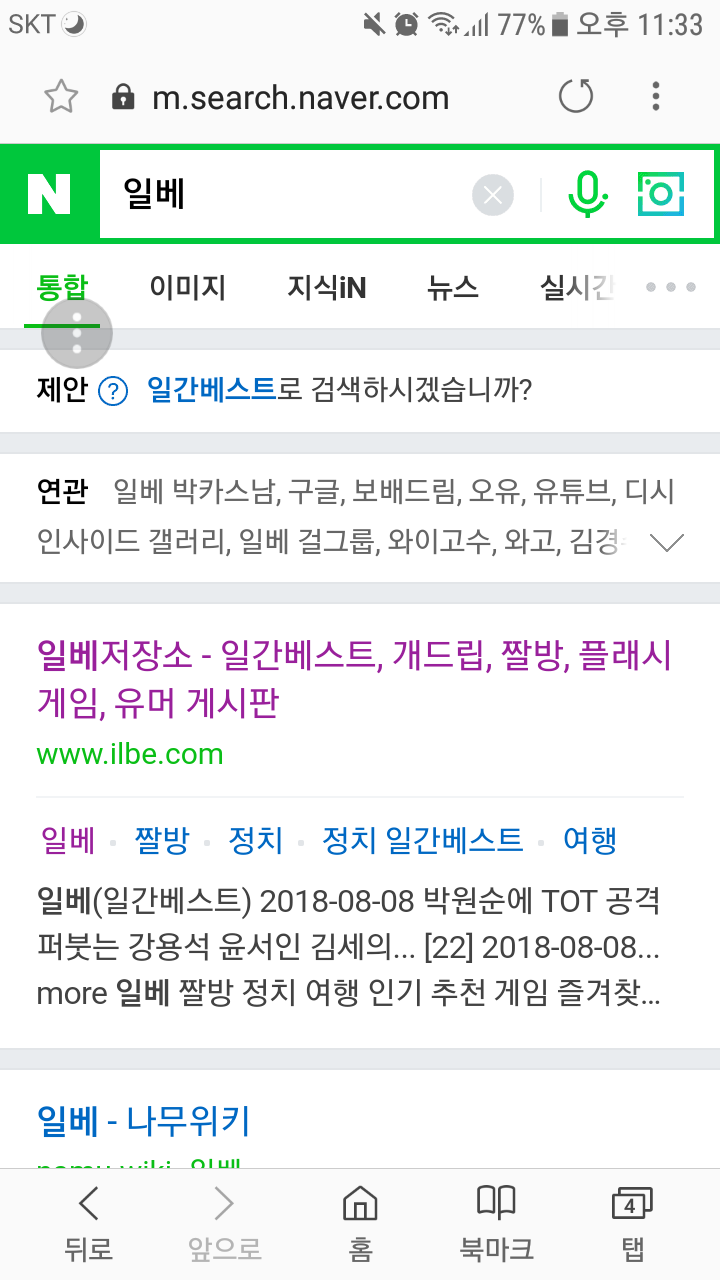Image resolution: width=720 pixels, height=1280 pixels.
Task: Search for suggested term 일간베스트
Action: (x=210, y=389)
